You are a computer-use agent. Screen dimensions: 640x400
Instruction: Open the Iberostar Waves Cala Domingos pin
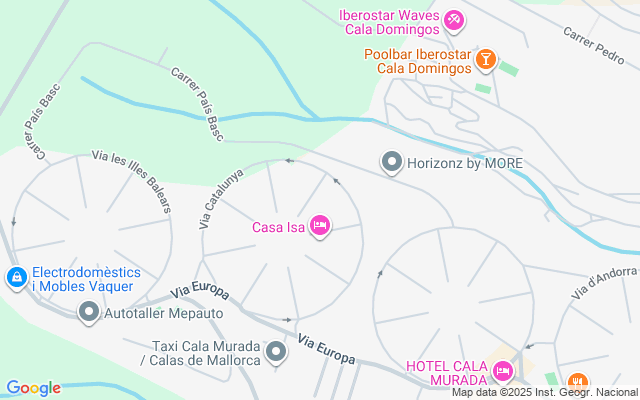[454, 20]
